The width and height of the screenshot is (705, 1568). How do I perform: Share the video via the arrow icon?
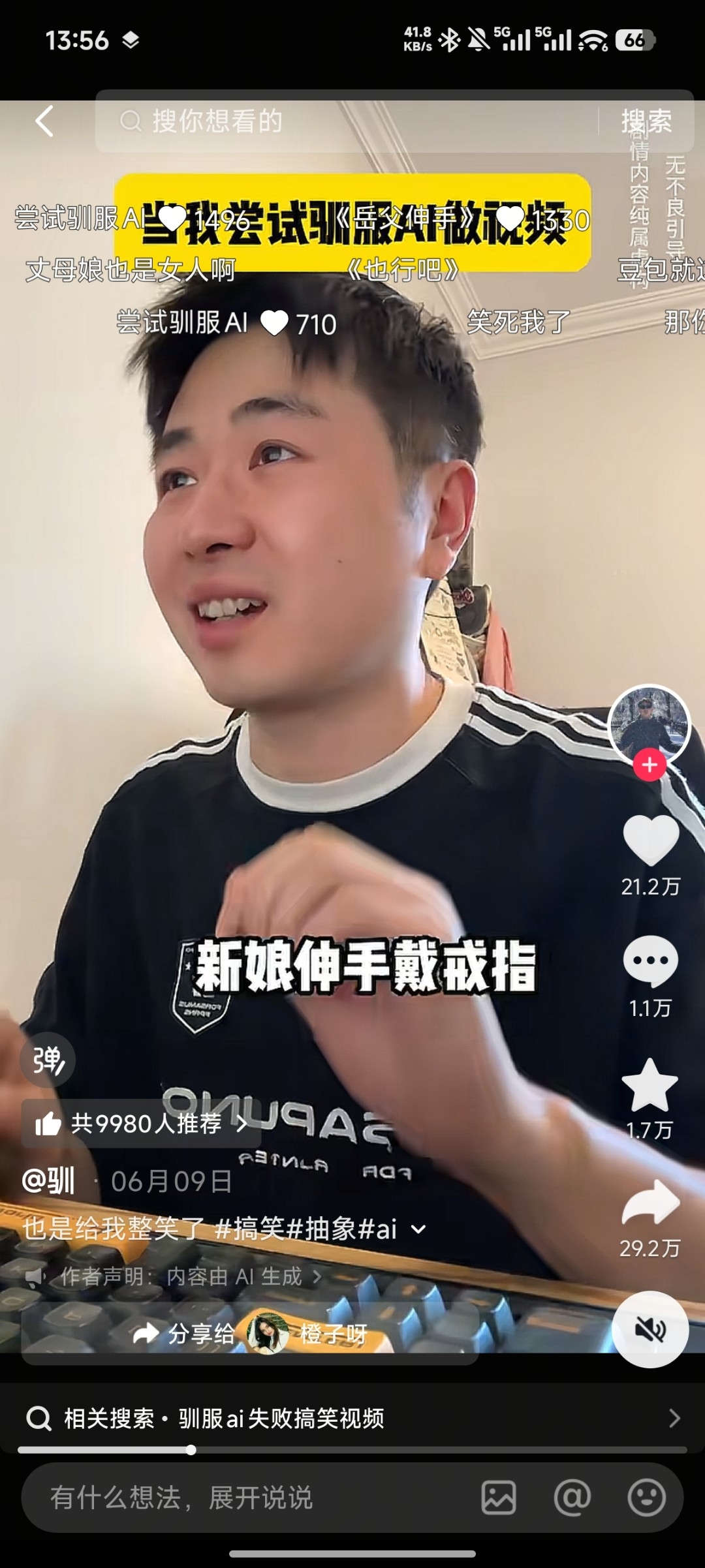point(651,1202)
